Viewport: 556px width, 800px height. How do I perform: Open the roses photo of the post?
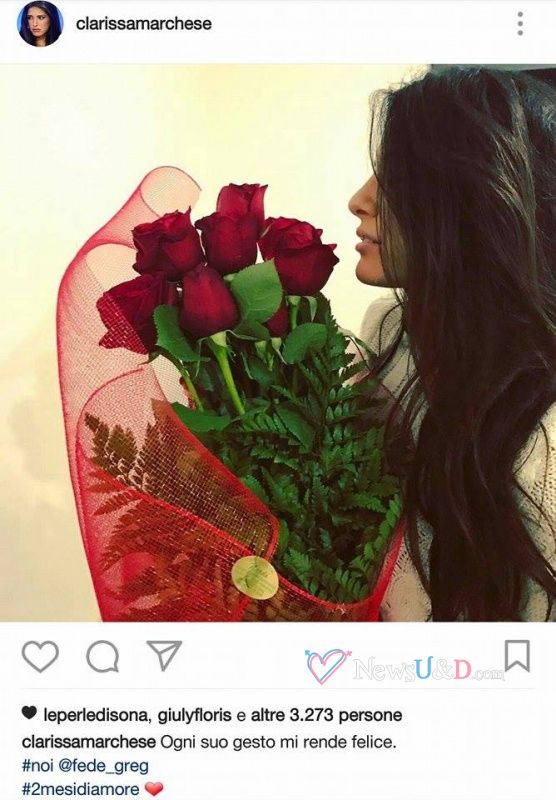click(278, 342)
